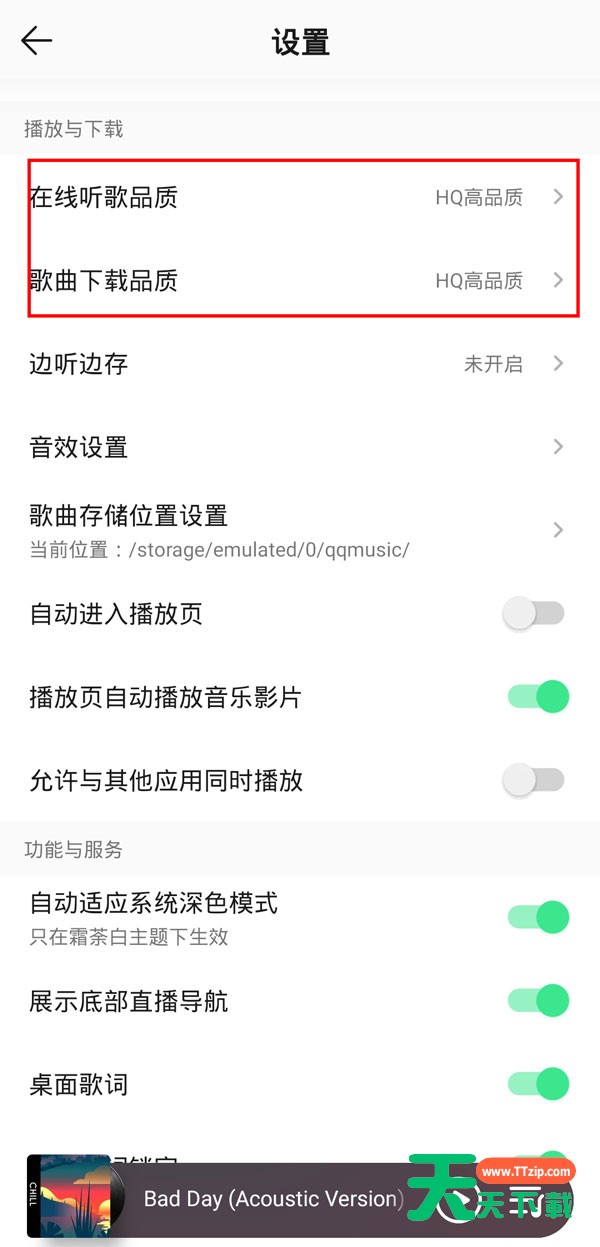Turn off 展示底部直播导航
The height and width of the screenshot is (1247, 600).
pos(539,1000)
